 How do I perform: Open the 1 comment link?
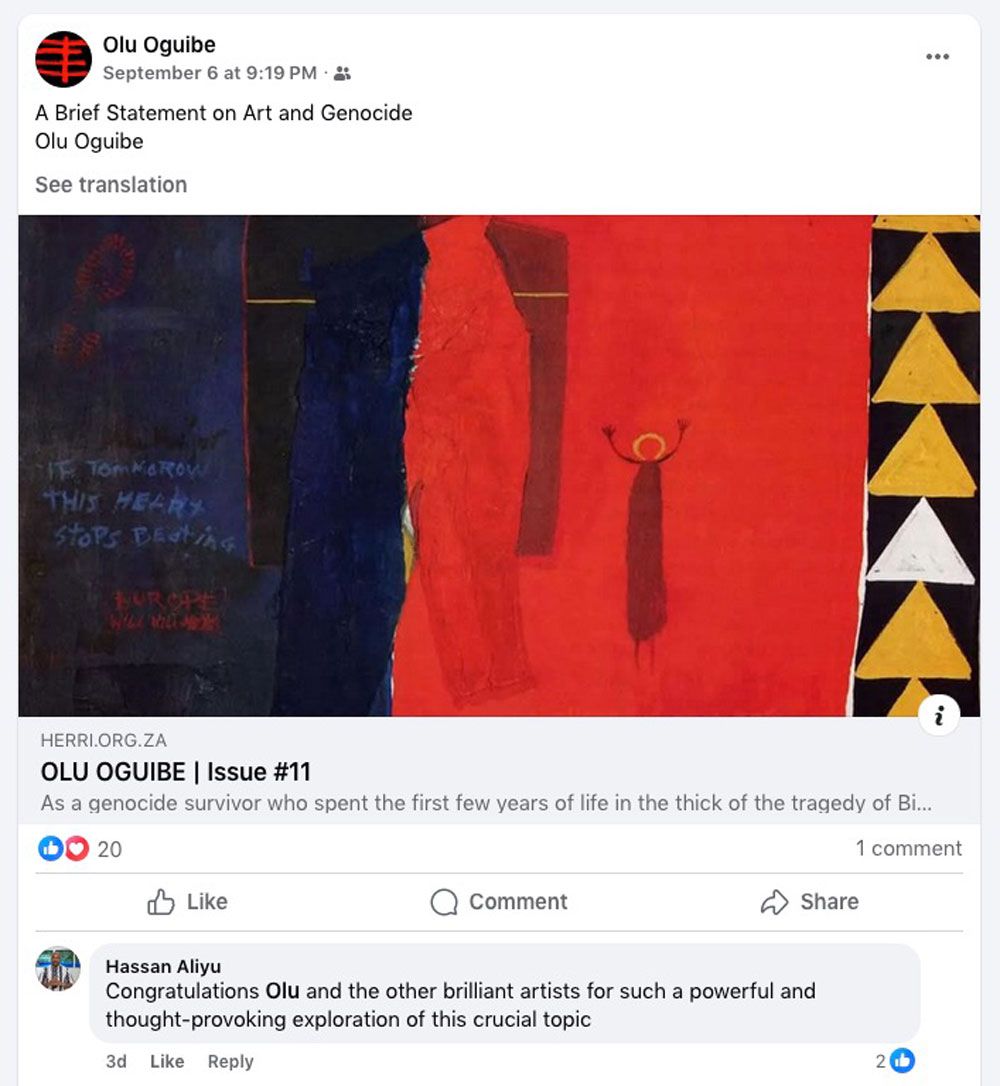[908, 848]
